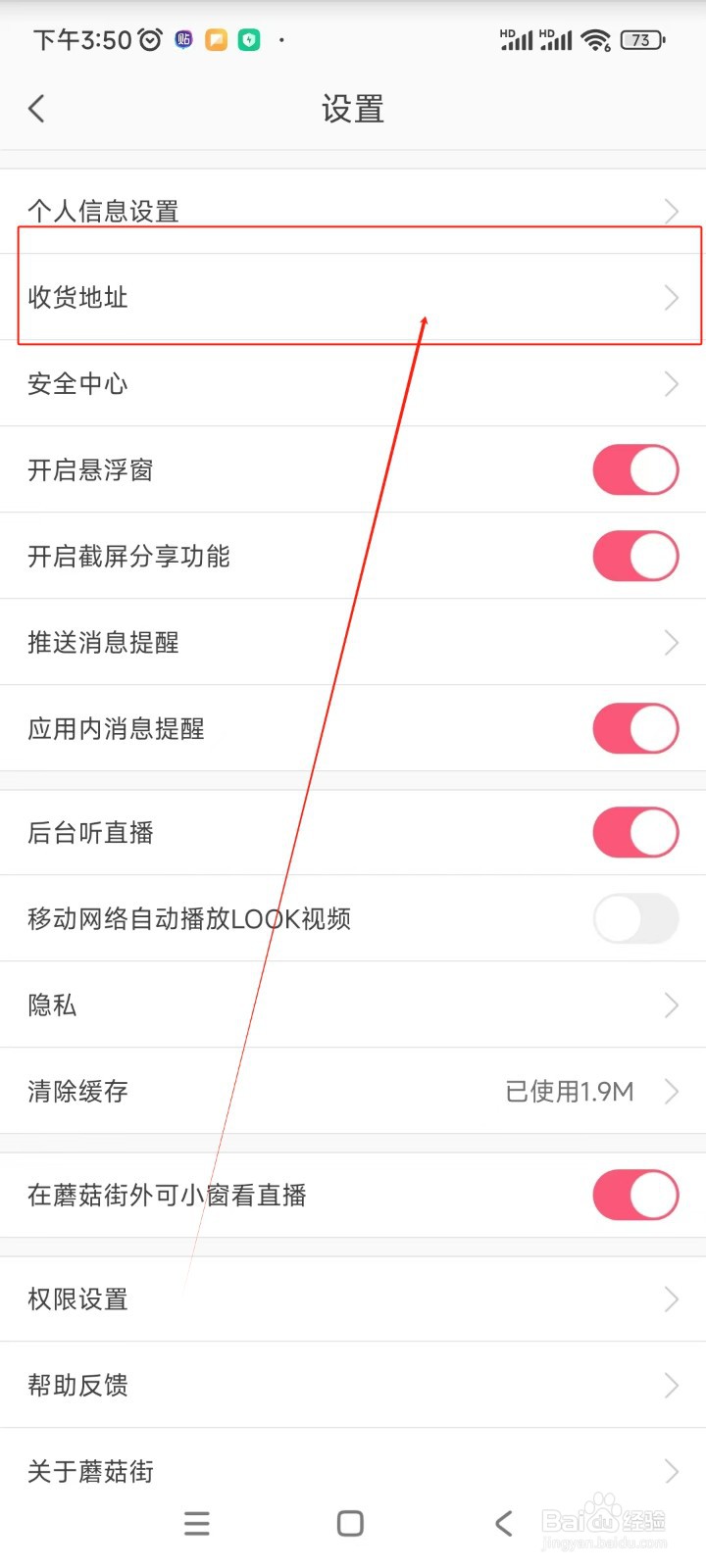Enable 移动网络自动播放LOOK视频 autoplay
706x1568 pixels.
coord(635,918)
